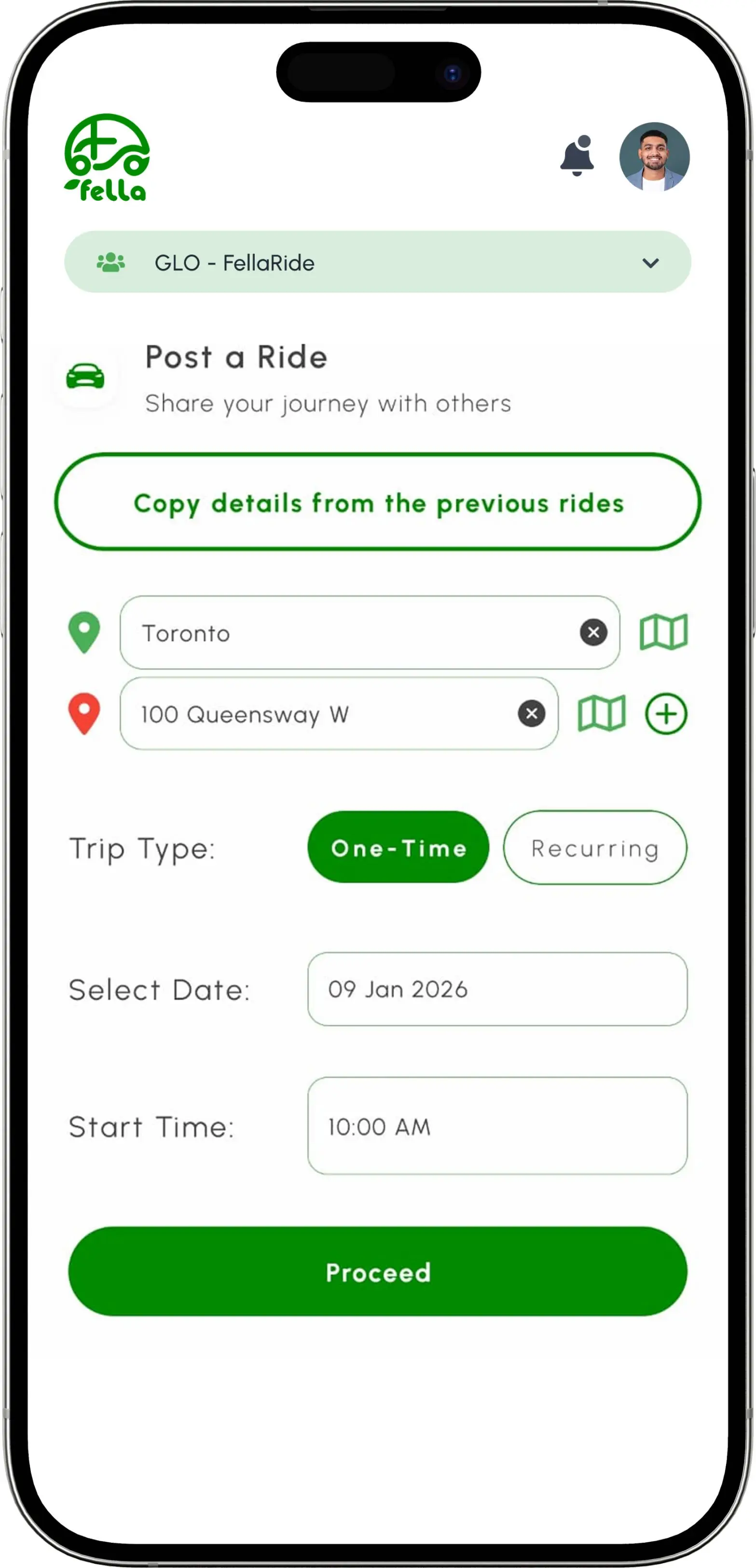Copy details from the previous rides

[x=378, y=503]
